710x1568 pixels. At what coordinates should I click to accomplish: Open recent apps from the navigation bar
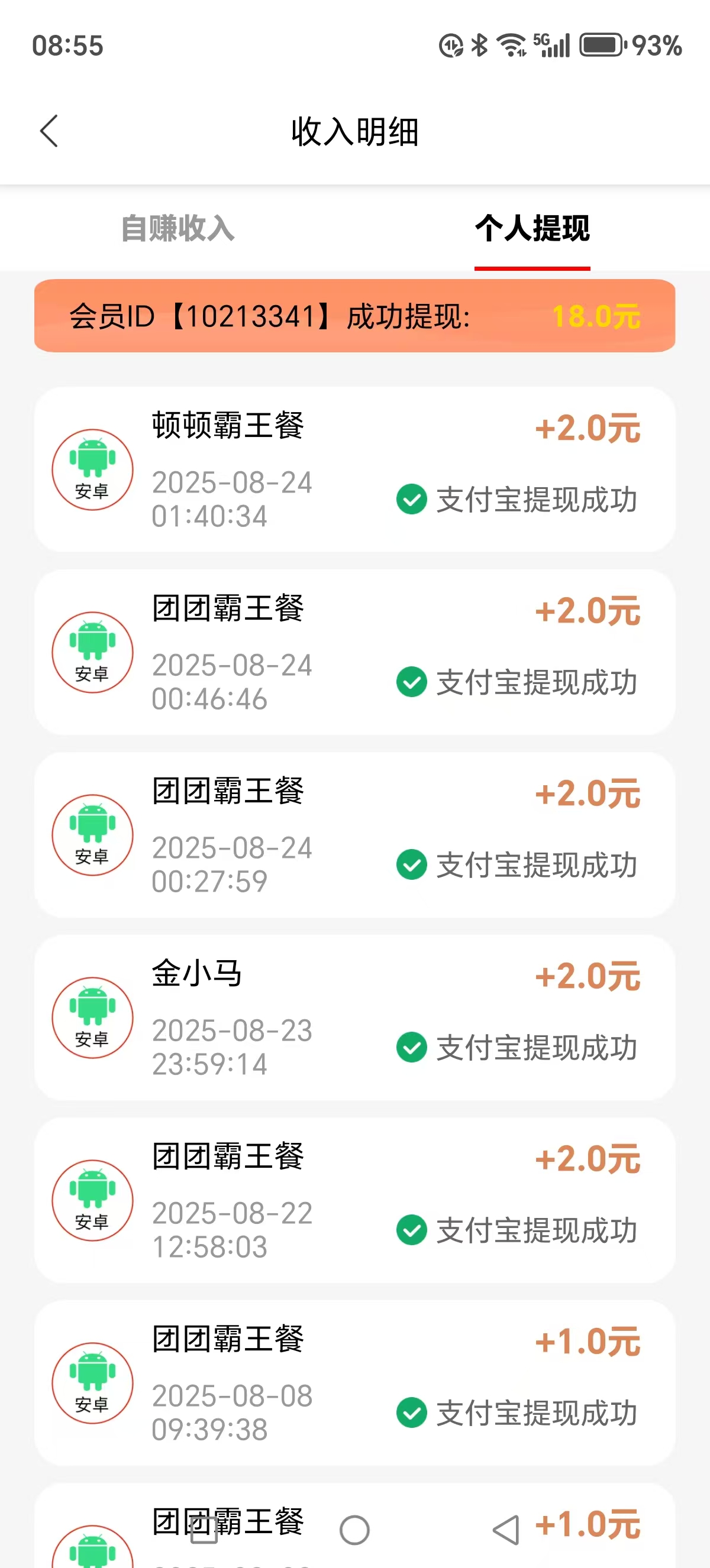pyautogui.click(x=204, y=1530)
